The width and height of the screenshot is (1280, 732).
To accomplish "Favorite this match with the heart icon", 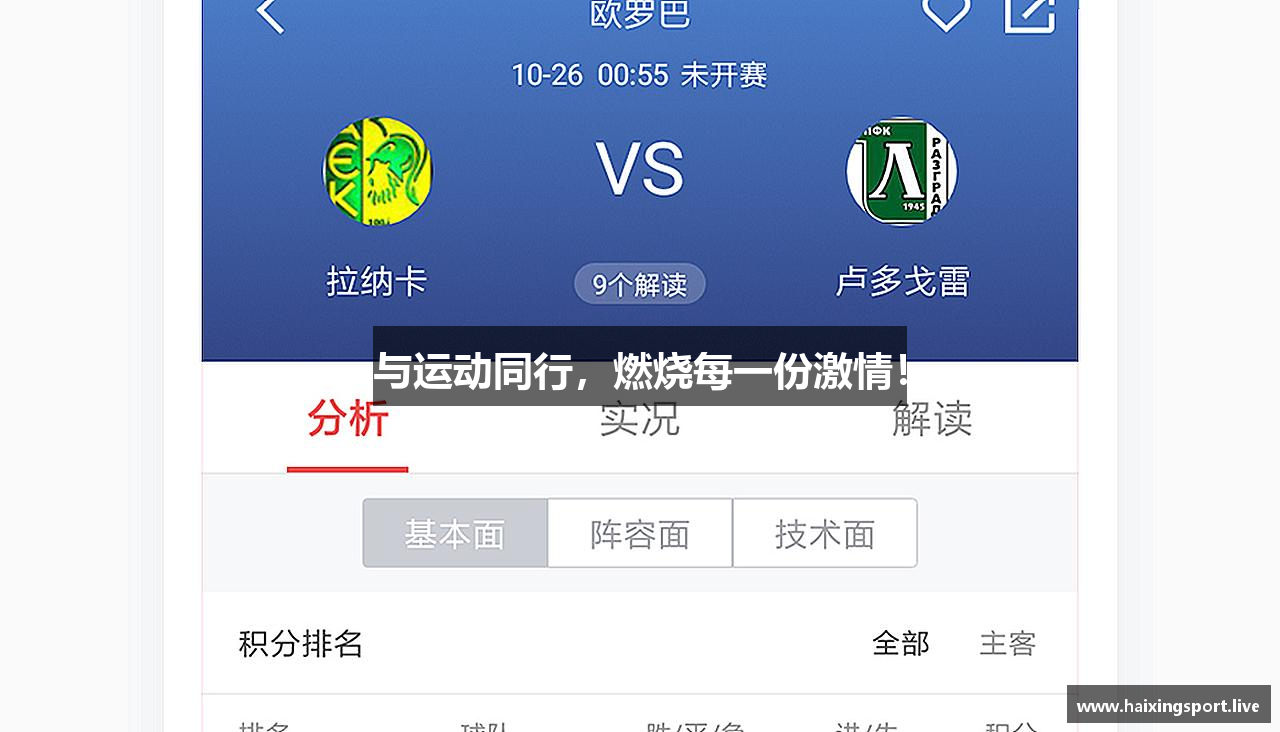I will [x=945, y=12].
